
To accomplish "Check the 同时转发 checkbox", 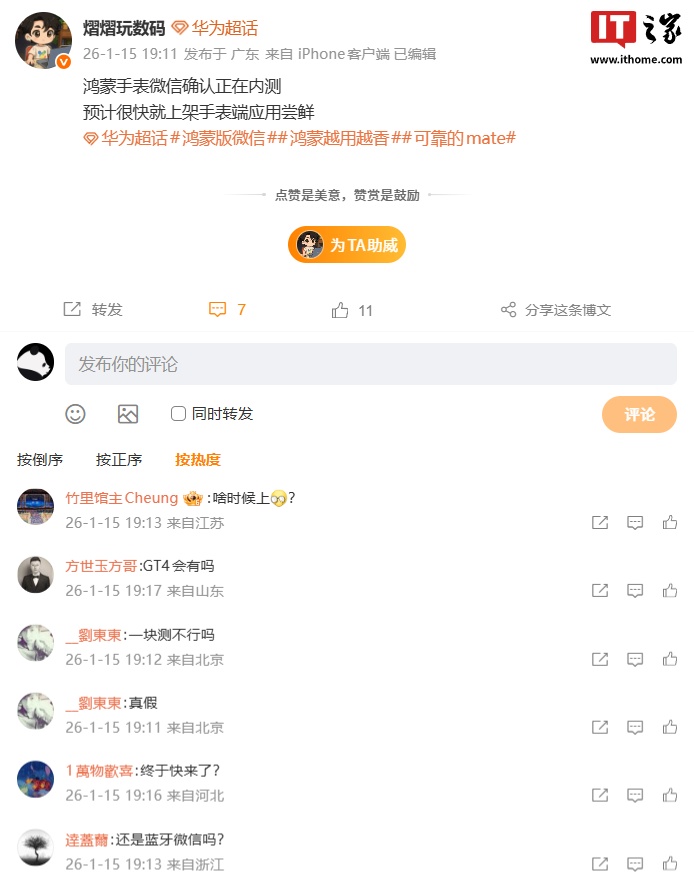I will (x=179, y=414).
